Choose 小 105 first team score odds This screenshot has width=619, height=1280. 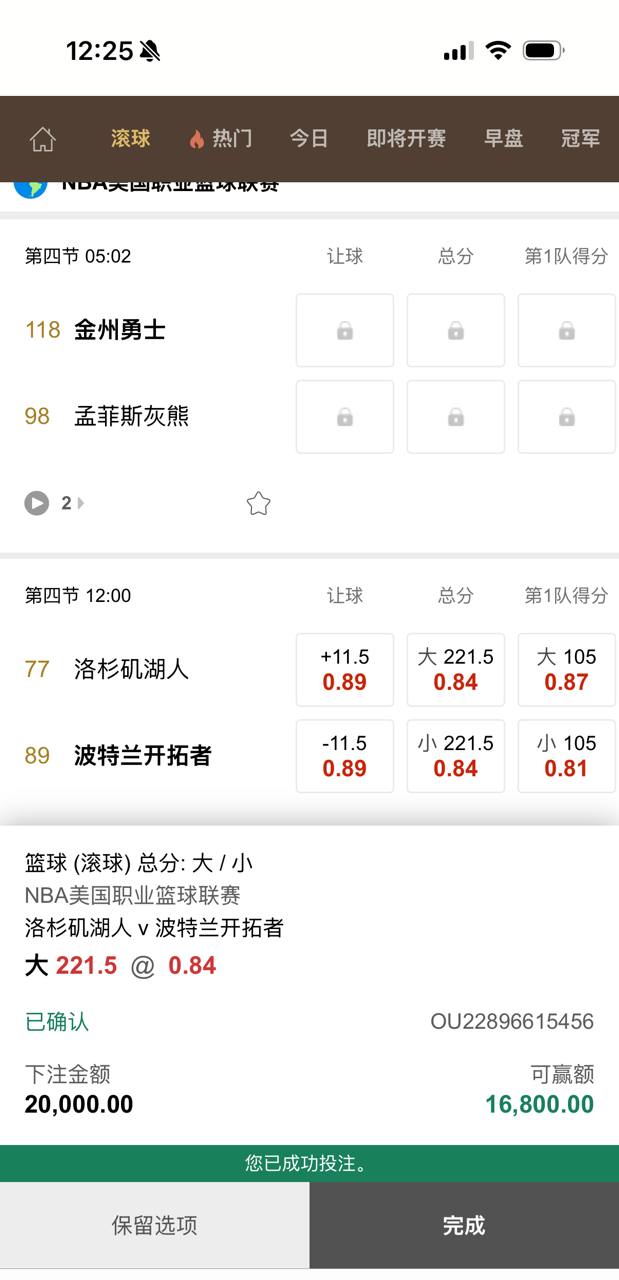pyautogui.click(x=566, y=756)
